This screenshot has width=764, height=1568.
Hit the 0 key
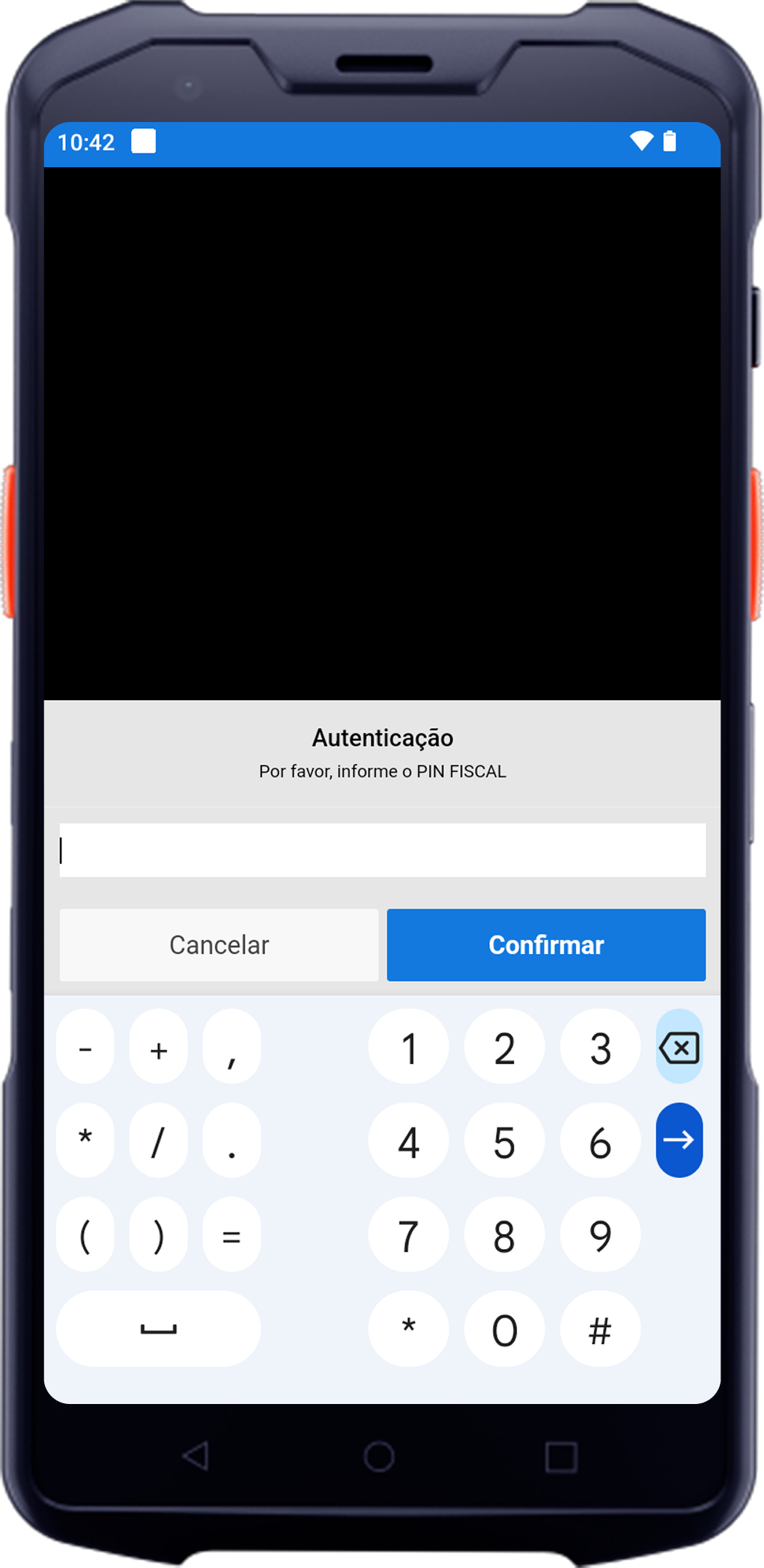pyautogui.click(x=504, y=1330)
